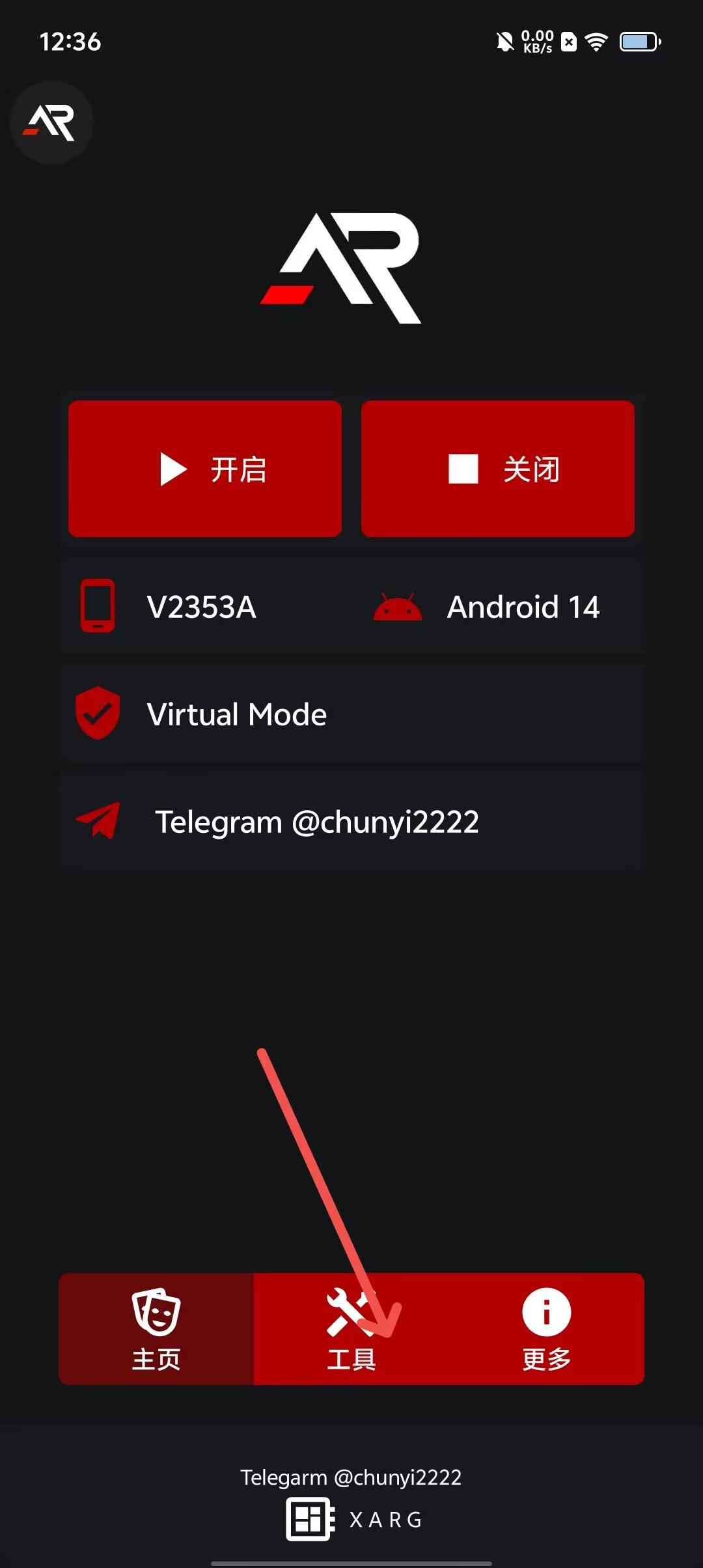Tap the AR floating icon at top left
The width and height of the screenshot is (703, 1568).
click(51, 122)
